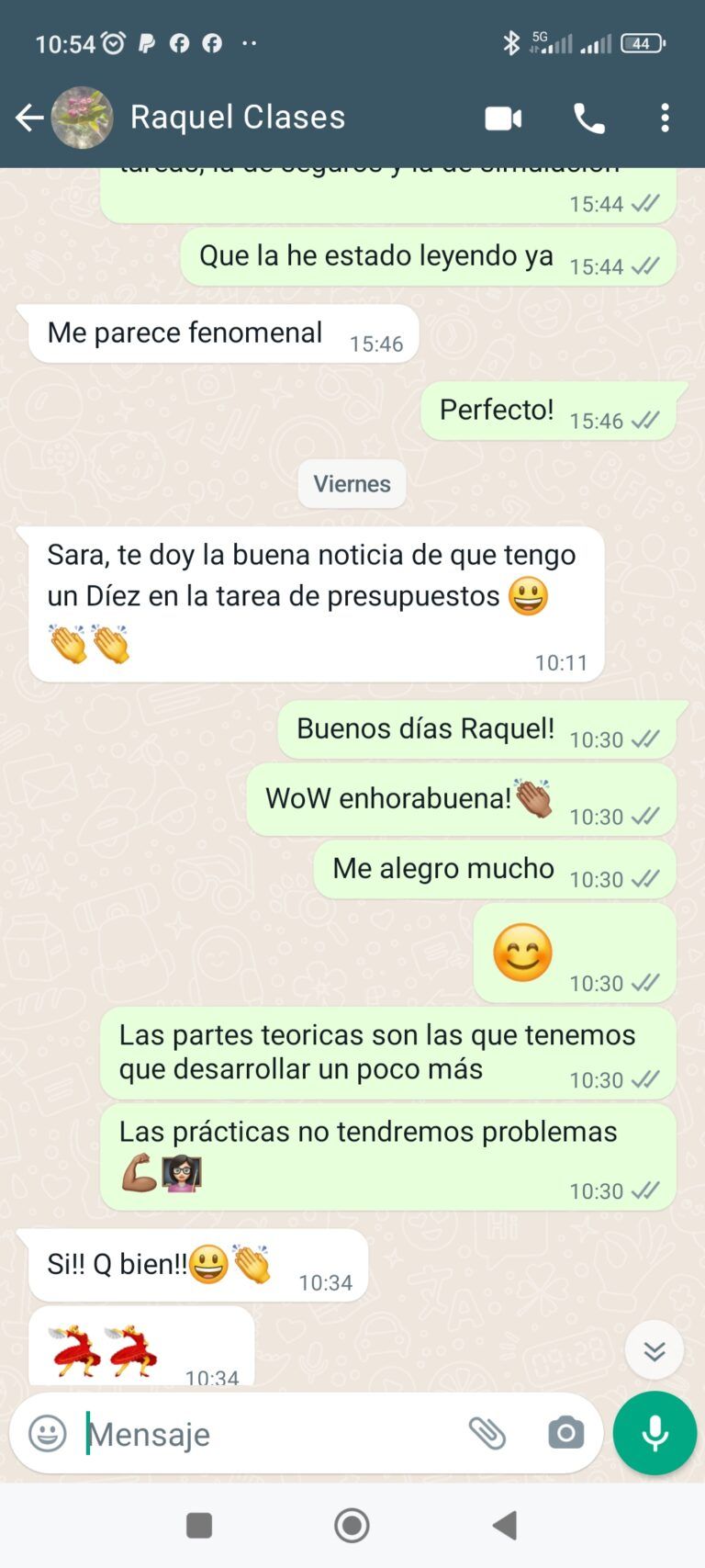The image size is (705, 1568).
Task: Tap the scroll-to-bottom chevron
Action: pyautogui.click(x=654, y=1349)
